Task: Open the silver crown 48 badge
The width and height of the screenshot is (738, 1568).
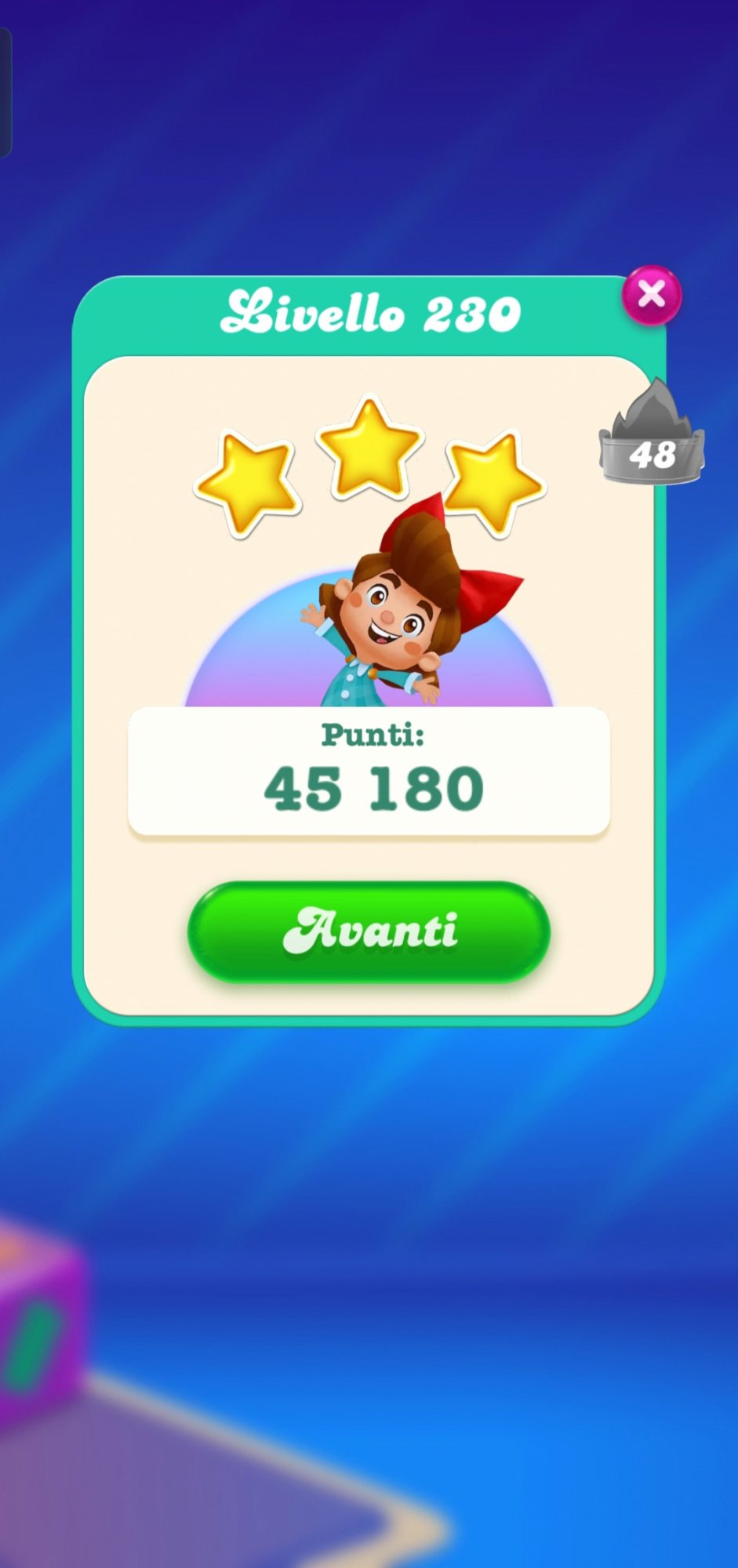Action: [651, 436]
